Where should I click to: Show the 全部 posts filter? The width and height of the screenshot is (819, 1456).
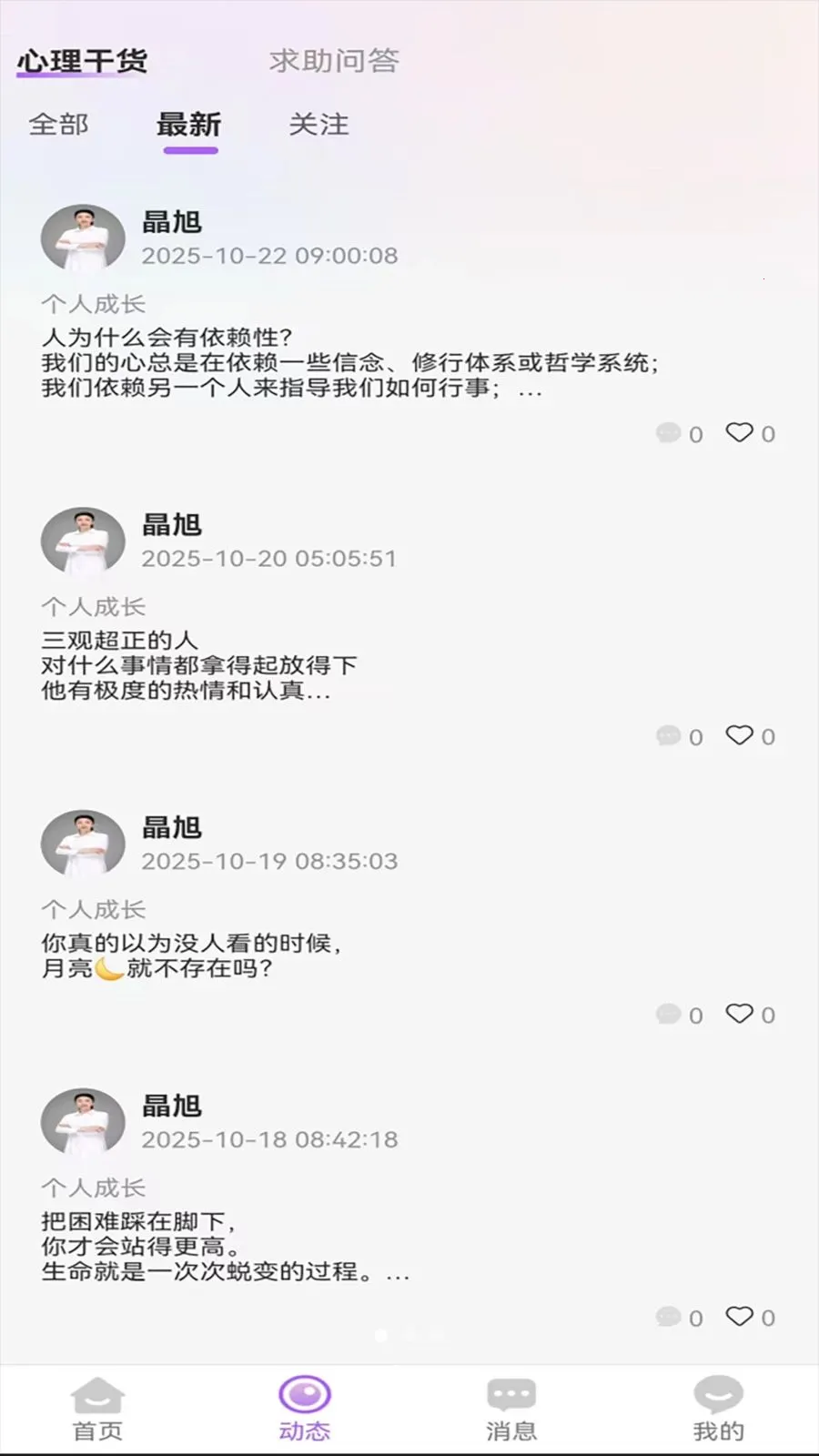[x=58, y=125]
